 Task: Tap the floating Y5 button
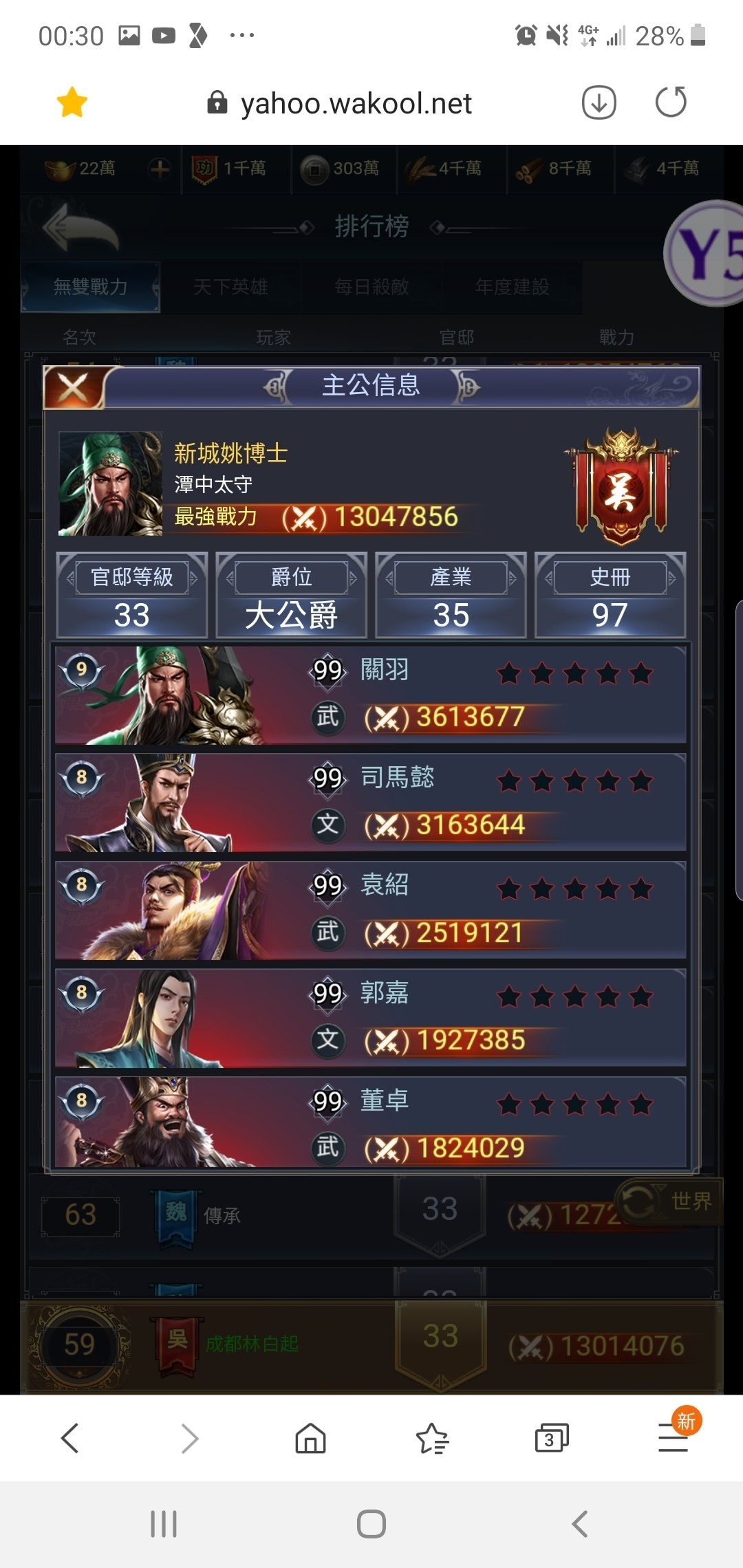706,253
